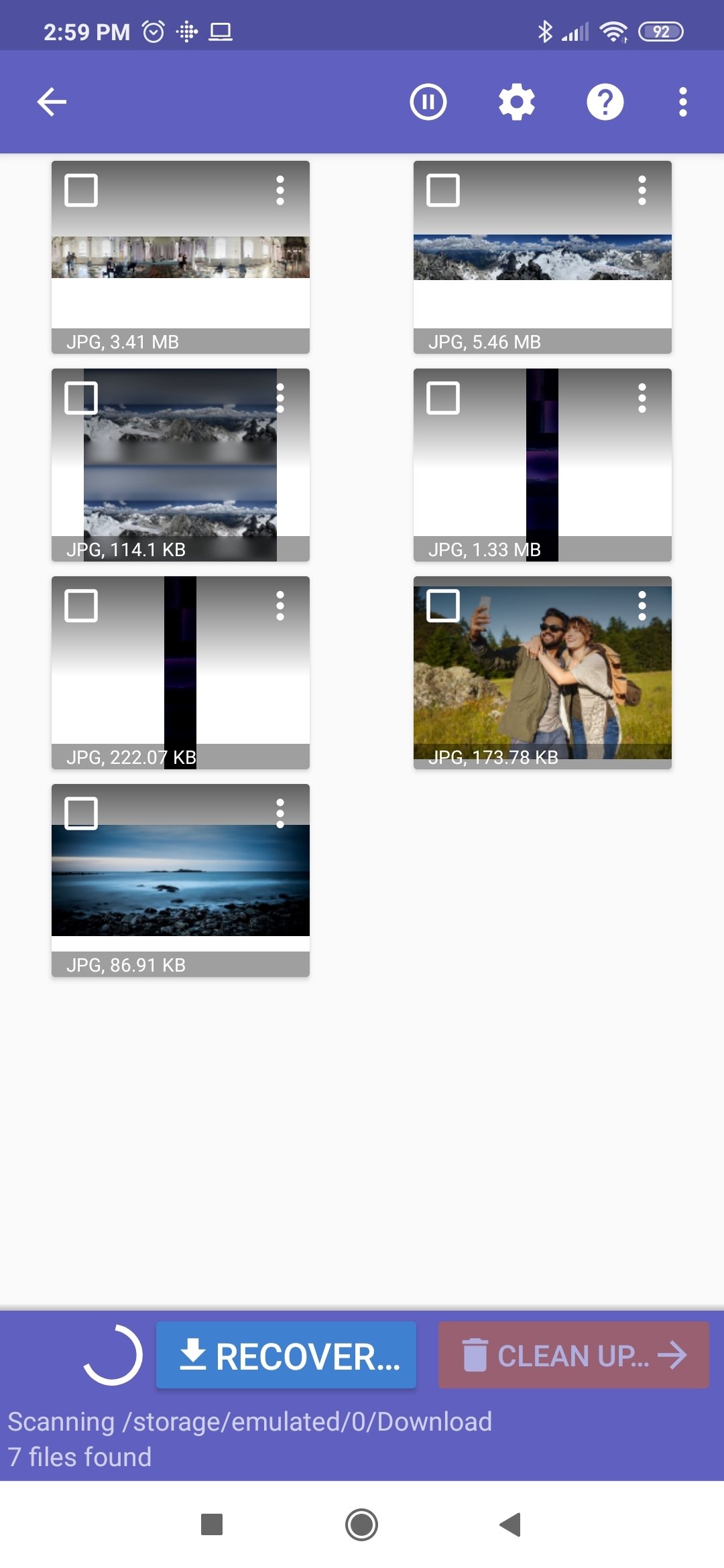Open three-dot menu for 114.1 KB JPG
This screenshot has width=724, height=1568.
tap(280, 398)
